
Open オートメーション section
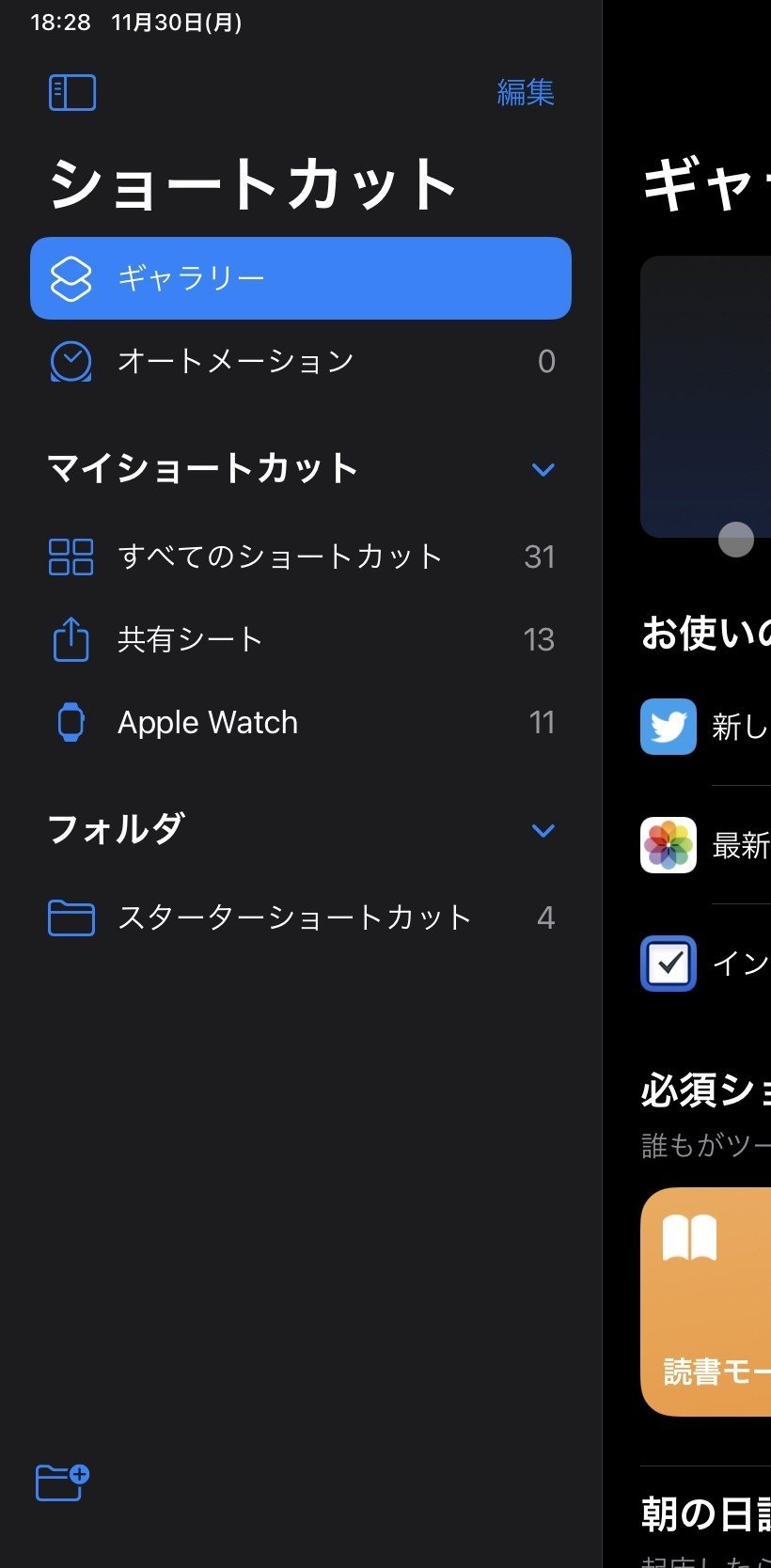300,361
